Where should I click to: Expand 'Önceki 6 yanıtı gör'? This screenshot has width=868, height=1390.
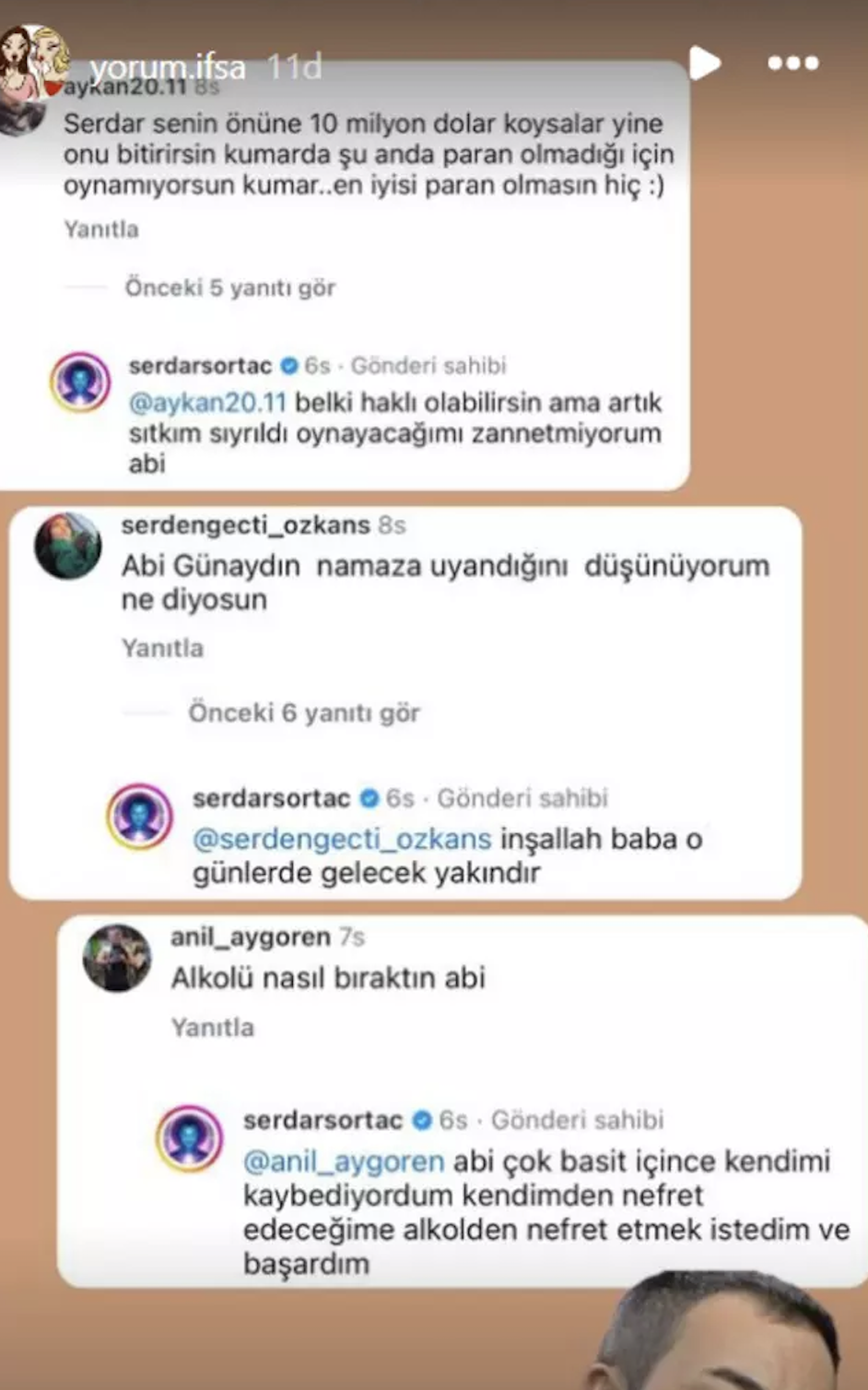[x=305, y=712]
